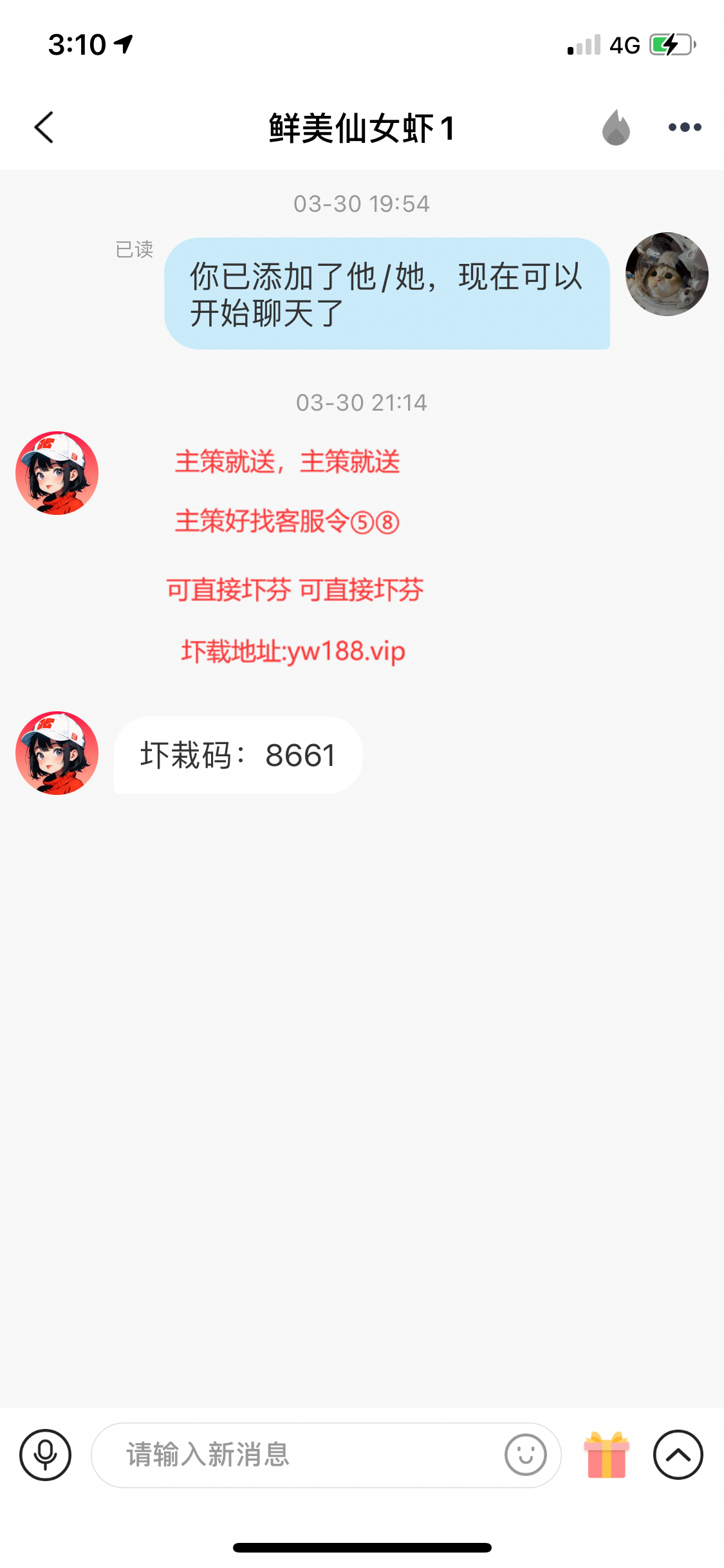Send a gift with the gift icon
Image resolution: width=724 pixels, height=1568 pixels.
pos(606,1455)
